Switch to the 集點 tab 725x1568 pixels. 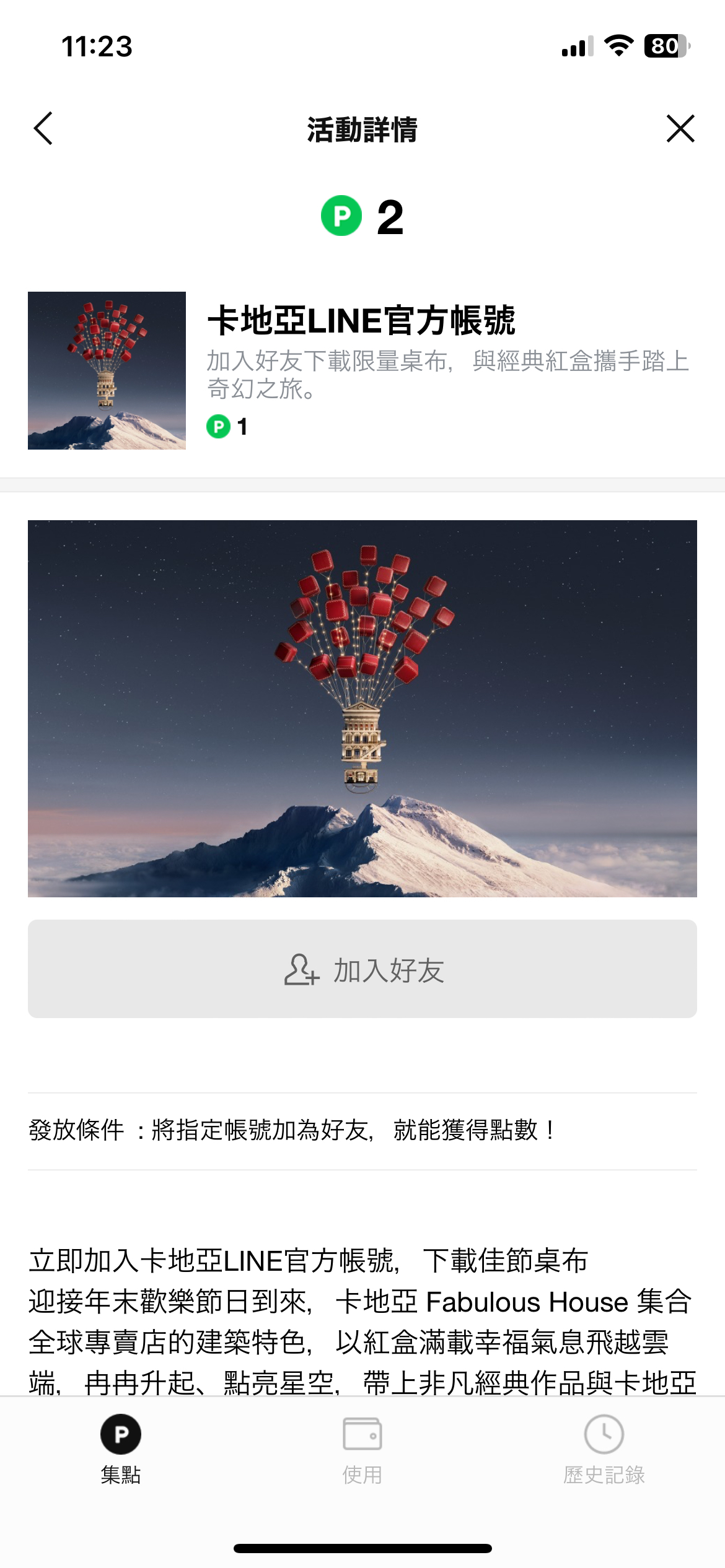click(121, 1449)
